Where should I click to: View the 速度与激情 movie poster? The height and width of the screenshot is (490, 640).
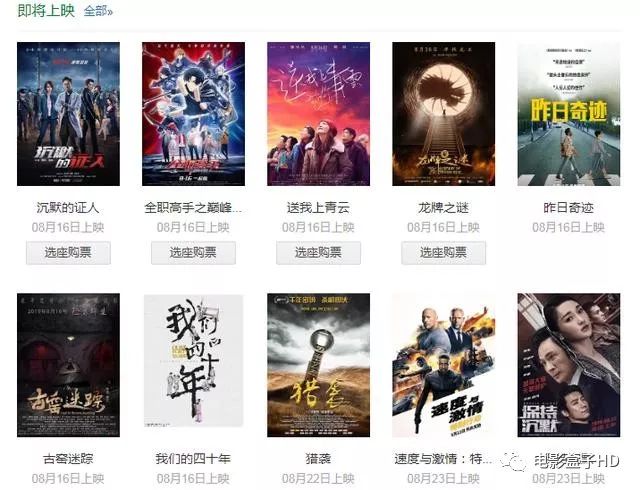click(x=443, y=365)
